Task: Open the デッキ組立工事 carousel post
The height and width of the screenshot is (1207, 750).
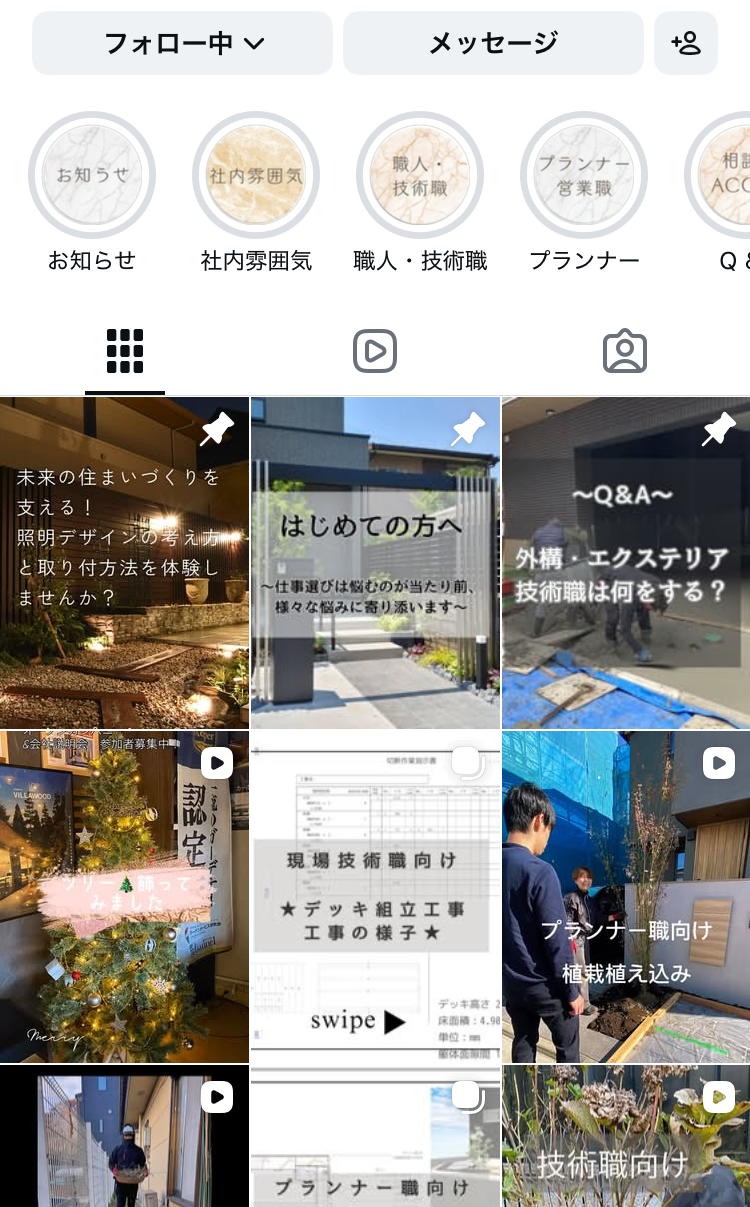Action: 375,897
